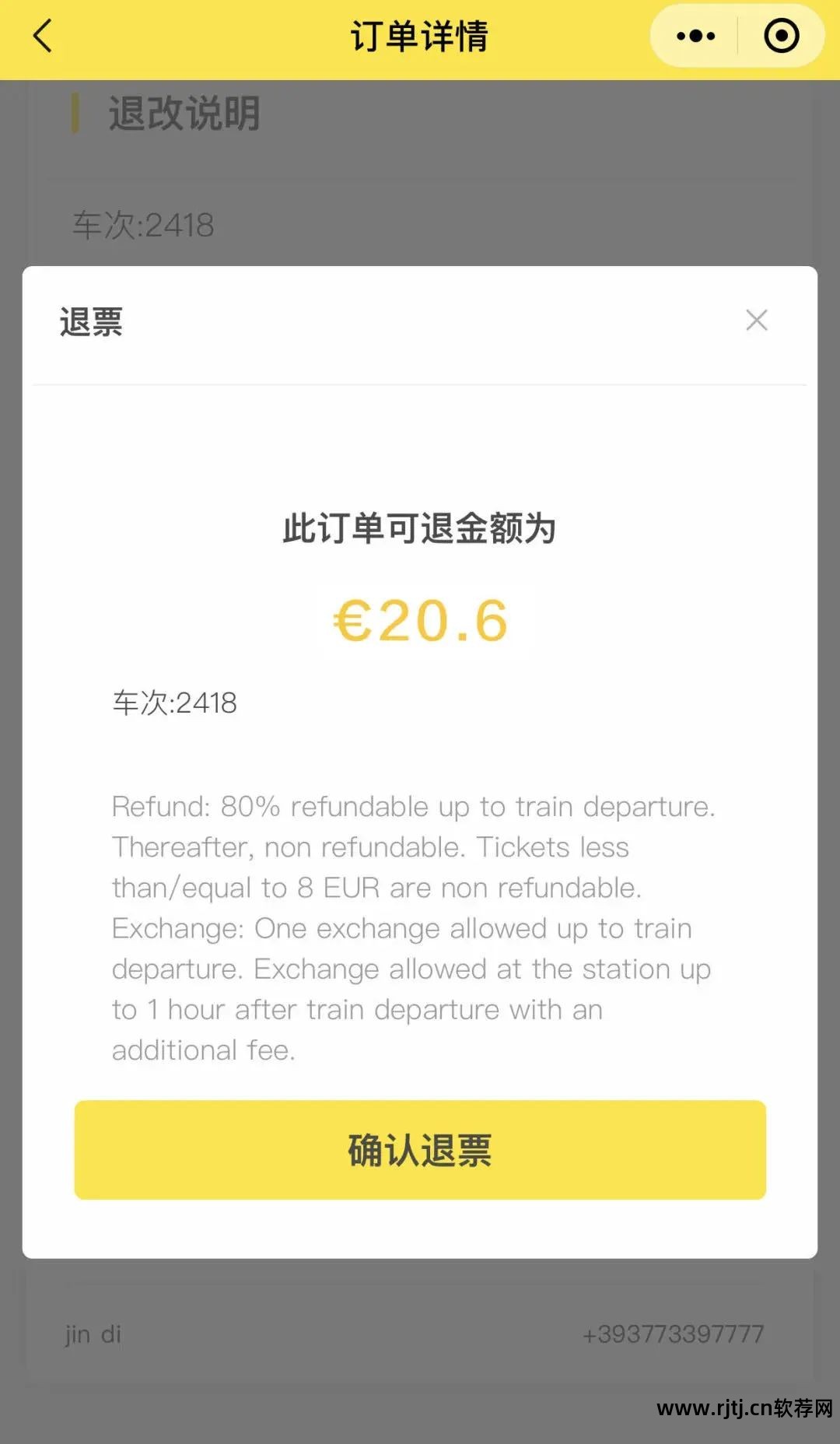Tap the separator between menu and close icons
Image resolution: width=840 pixels, height=1444 pixels.
736,36
